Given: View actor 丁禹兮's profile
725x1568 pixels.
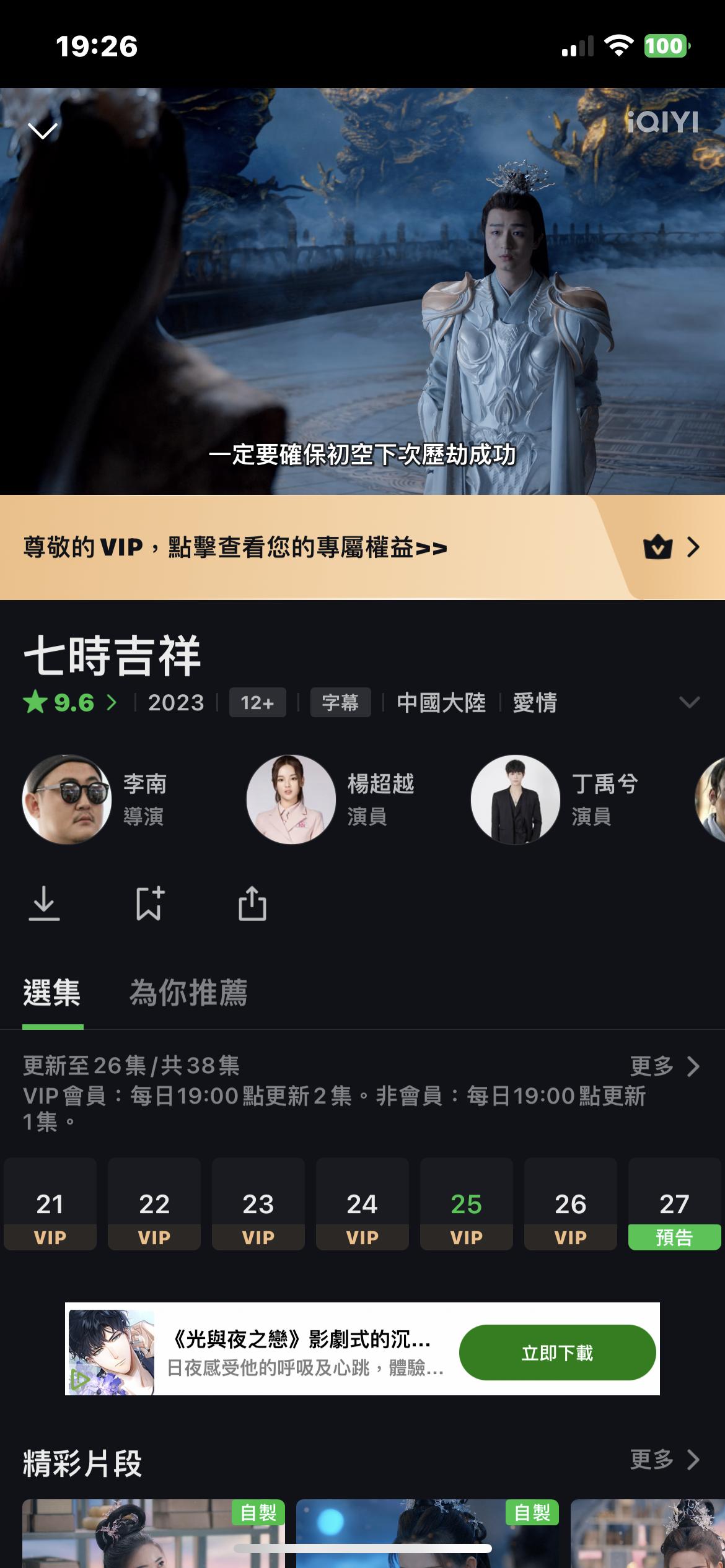Looking at the screenshot, I should point(553,799).
